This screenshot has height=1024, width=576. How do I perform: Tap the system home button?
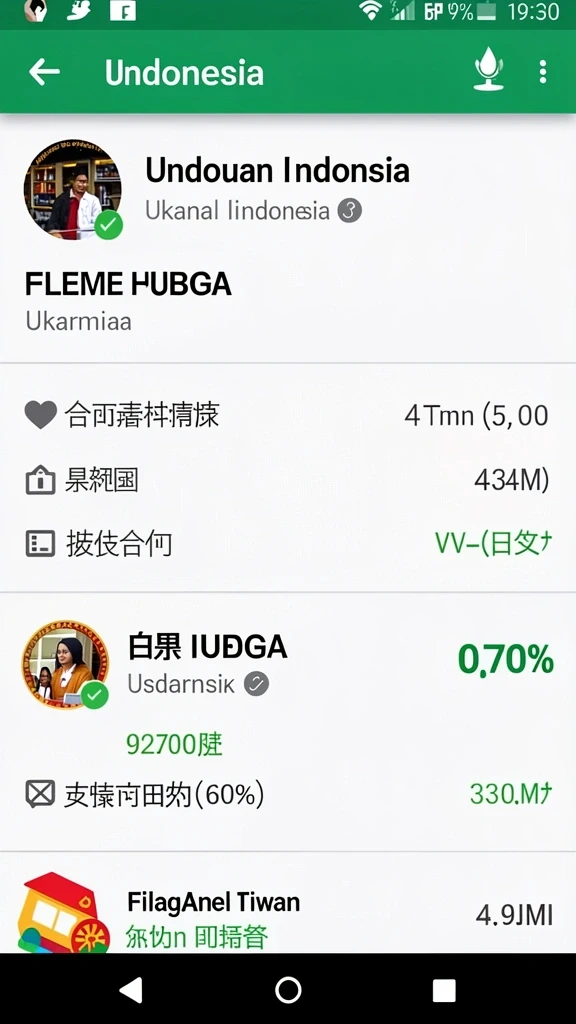click(288, 989)
